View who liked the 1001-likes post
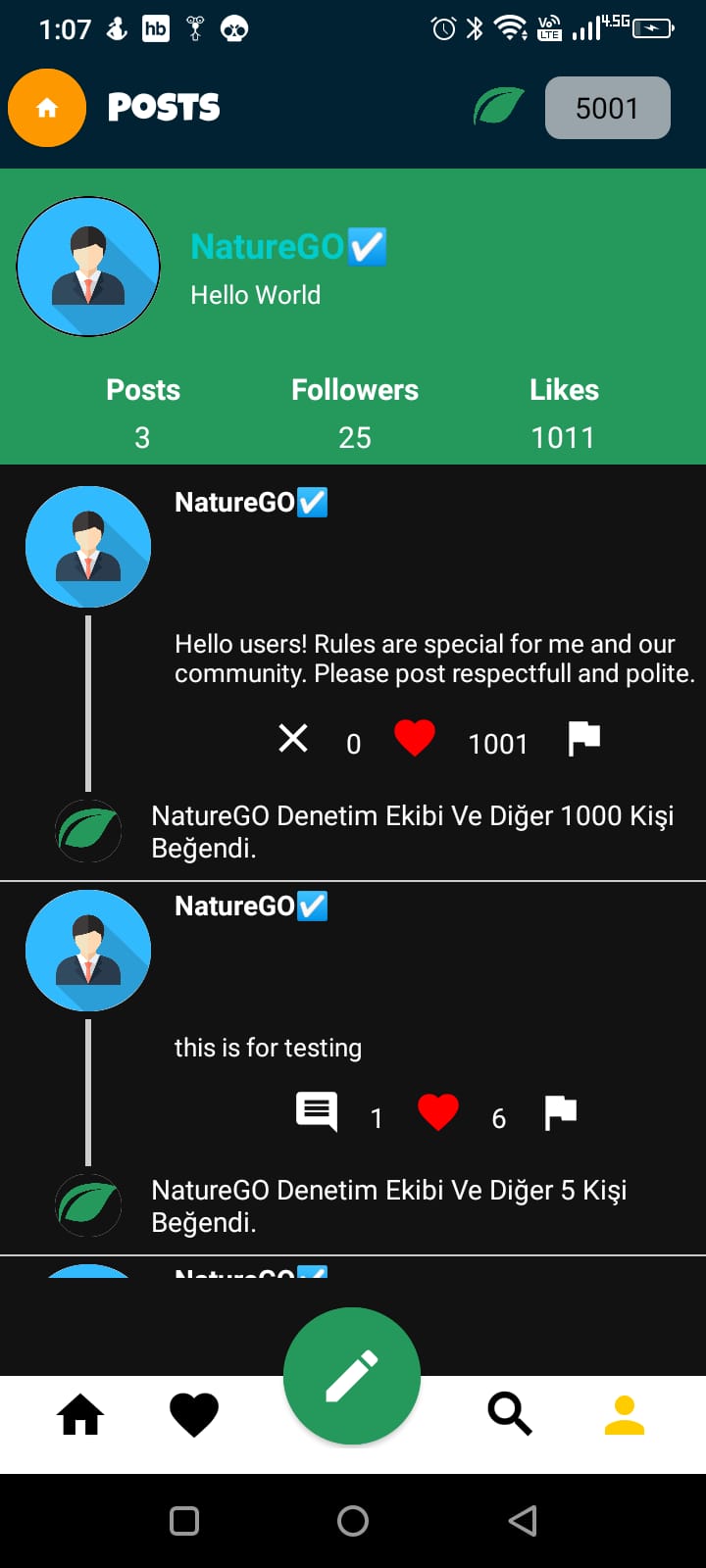Screen dimensions: 706x1568 (x=412, y=831)
